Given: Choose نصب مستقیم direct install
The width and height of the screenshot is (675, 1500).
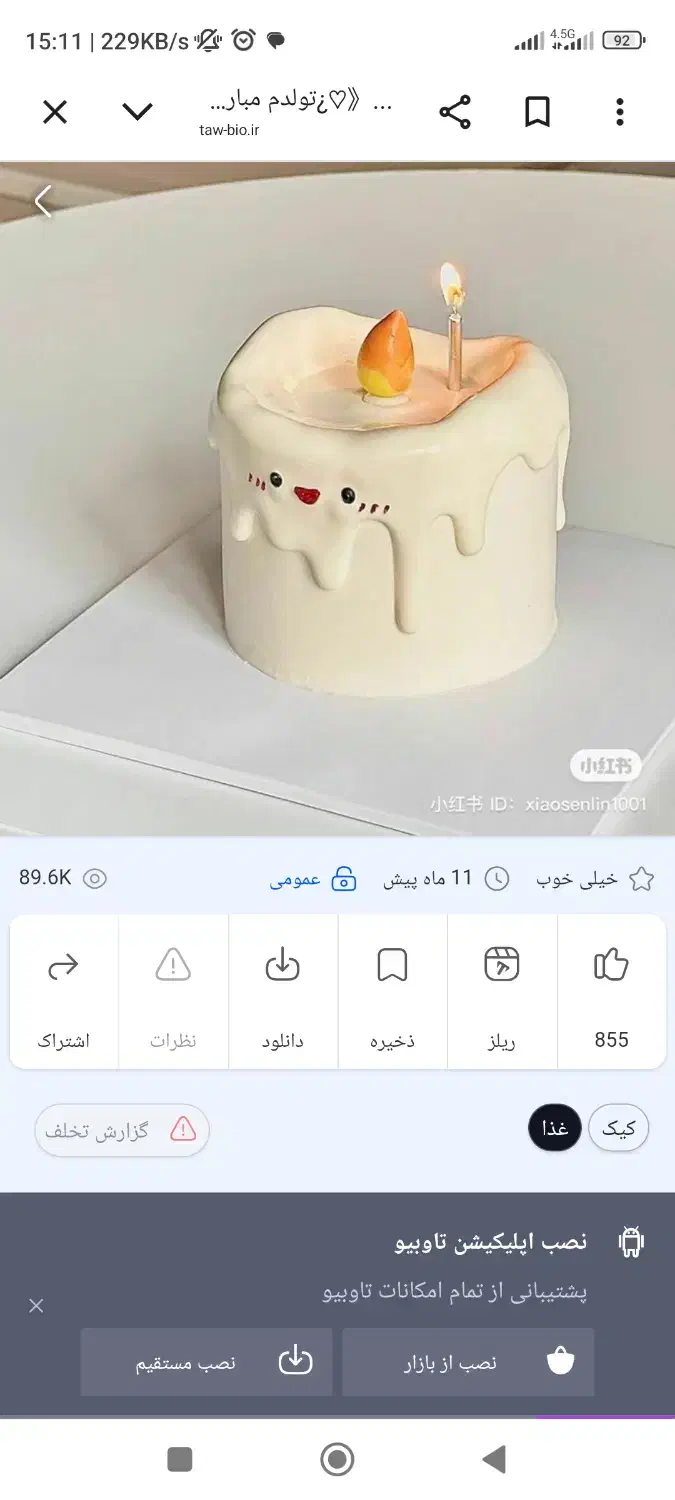Looking at the screenshot, I should (206, 1362).
